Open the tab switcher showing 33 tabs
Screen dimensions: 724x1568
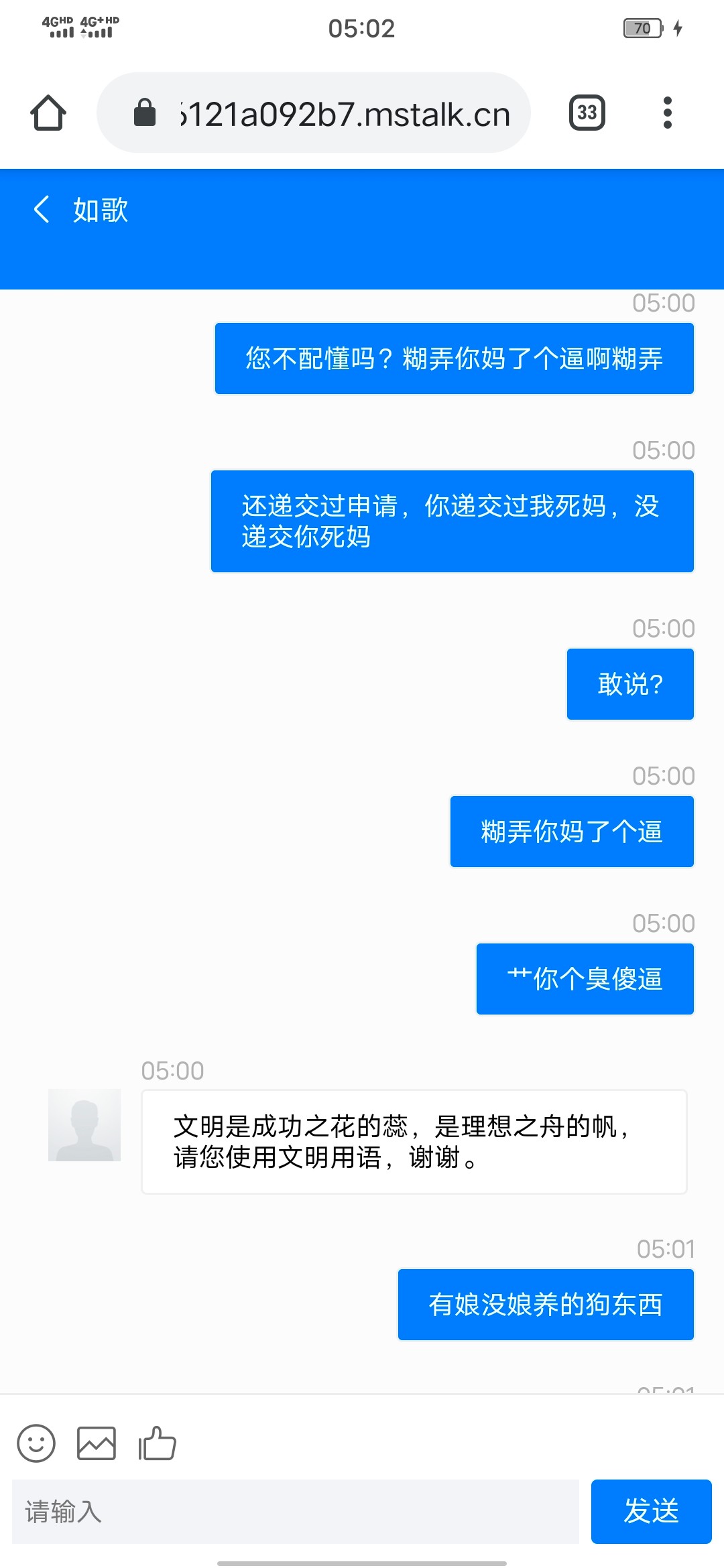point(587,113)
